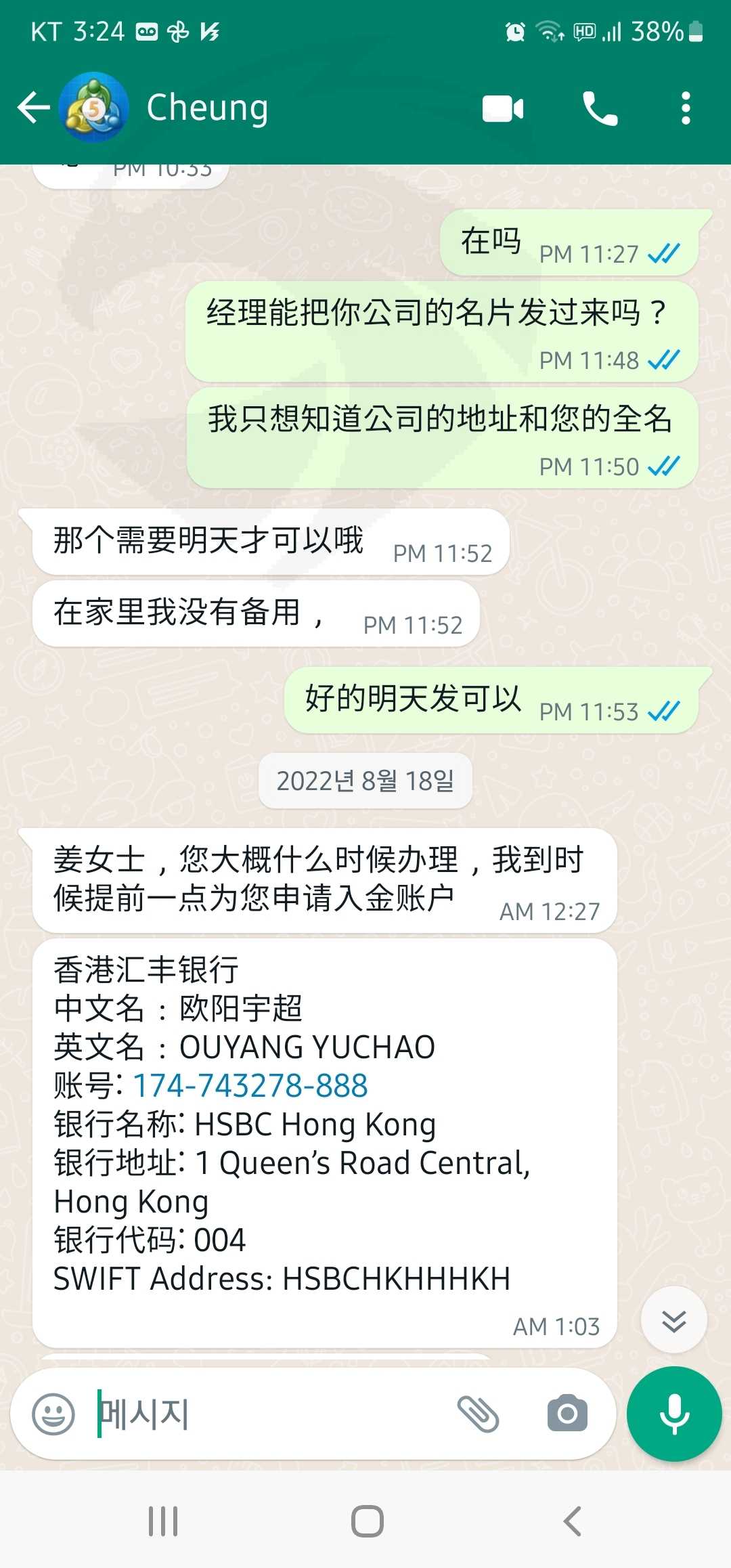Tap the system home button
The image size is (731, 1568).
point(368,1521)
